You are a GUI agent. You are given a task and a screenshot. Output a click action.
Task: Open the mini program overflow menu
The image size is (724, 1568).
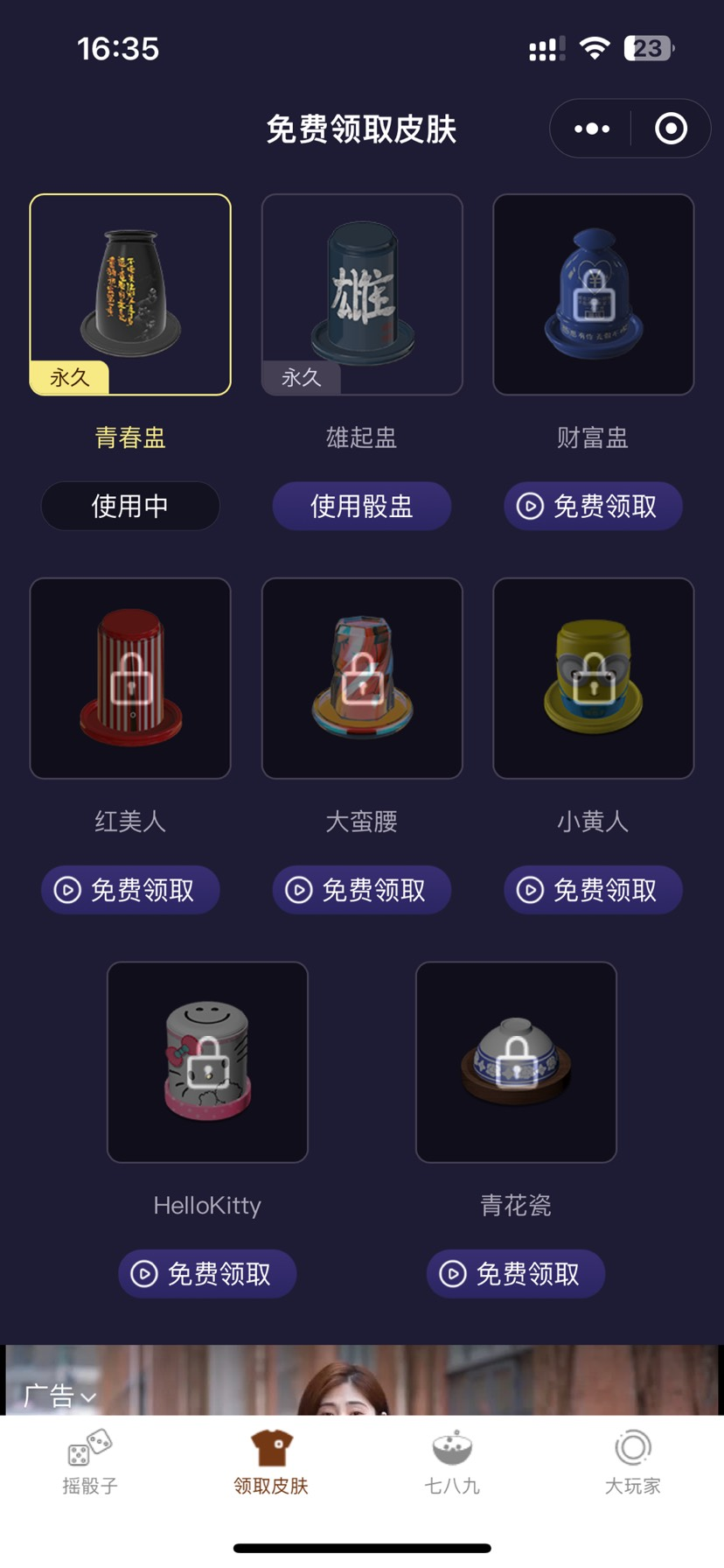pos(592,129)
